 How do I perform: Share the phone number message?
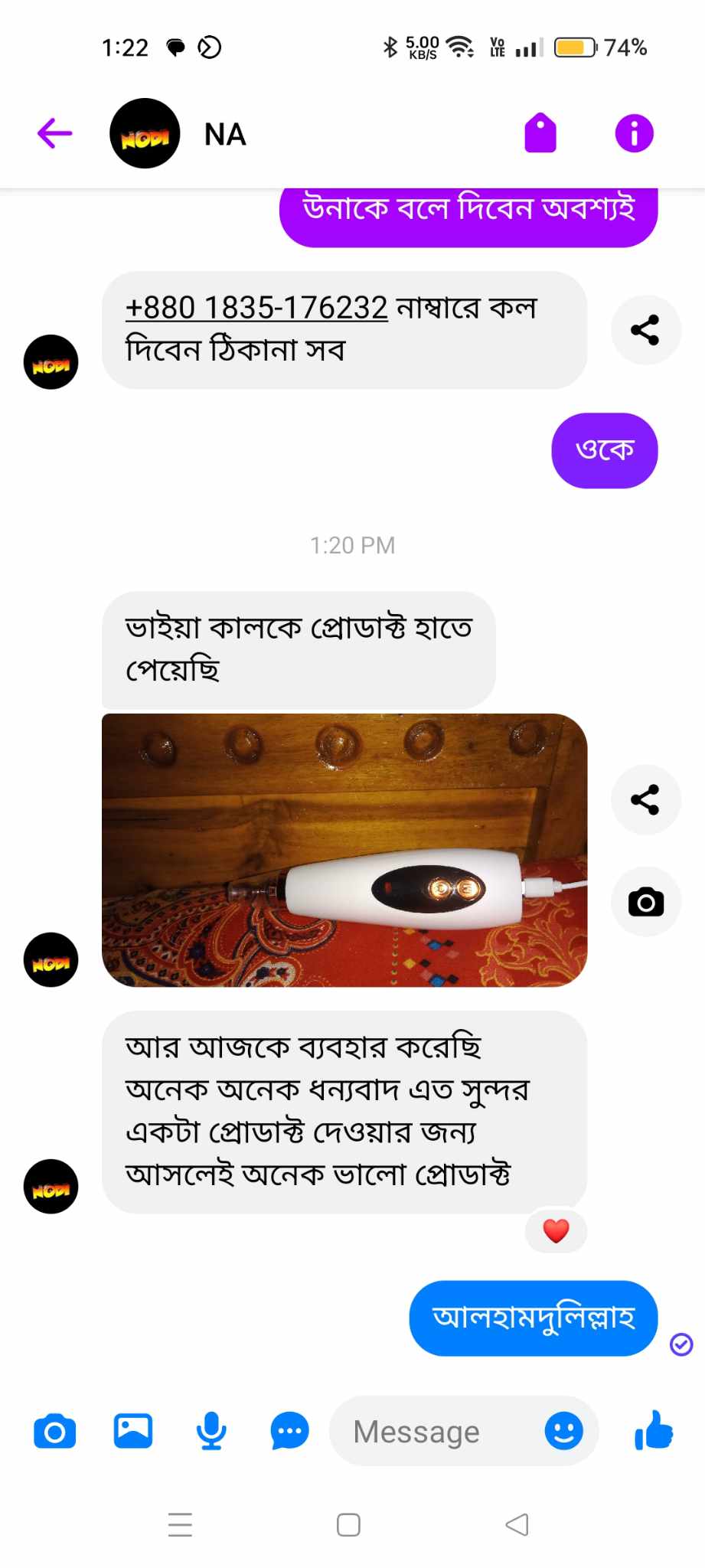click(x=645, y=330)
